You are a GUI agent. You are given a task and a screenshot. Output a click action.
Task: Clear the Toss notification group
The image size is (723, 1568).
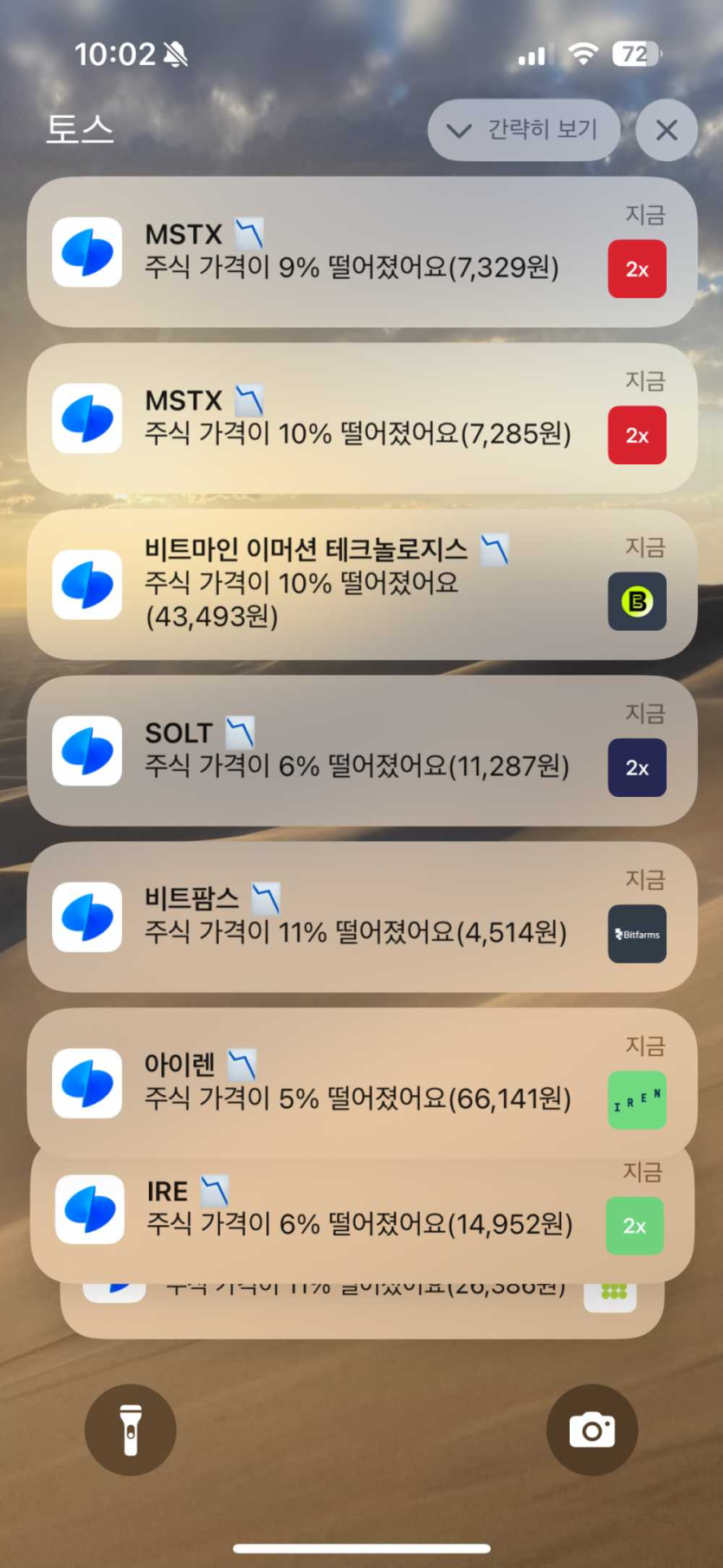(x=666, y=130)
